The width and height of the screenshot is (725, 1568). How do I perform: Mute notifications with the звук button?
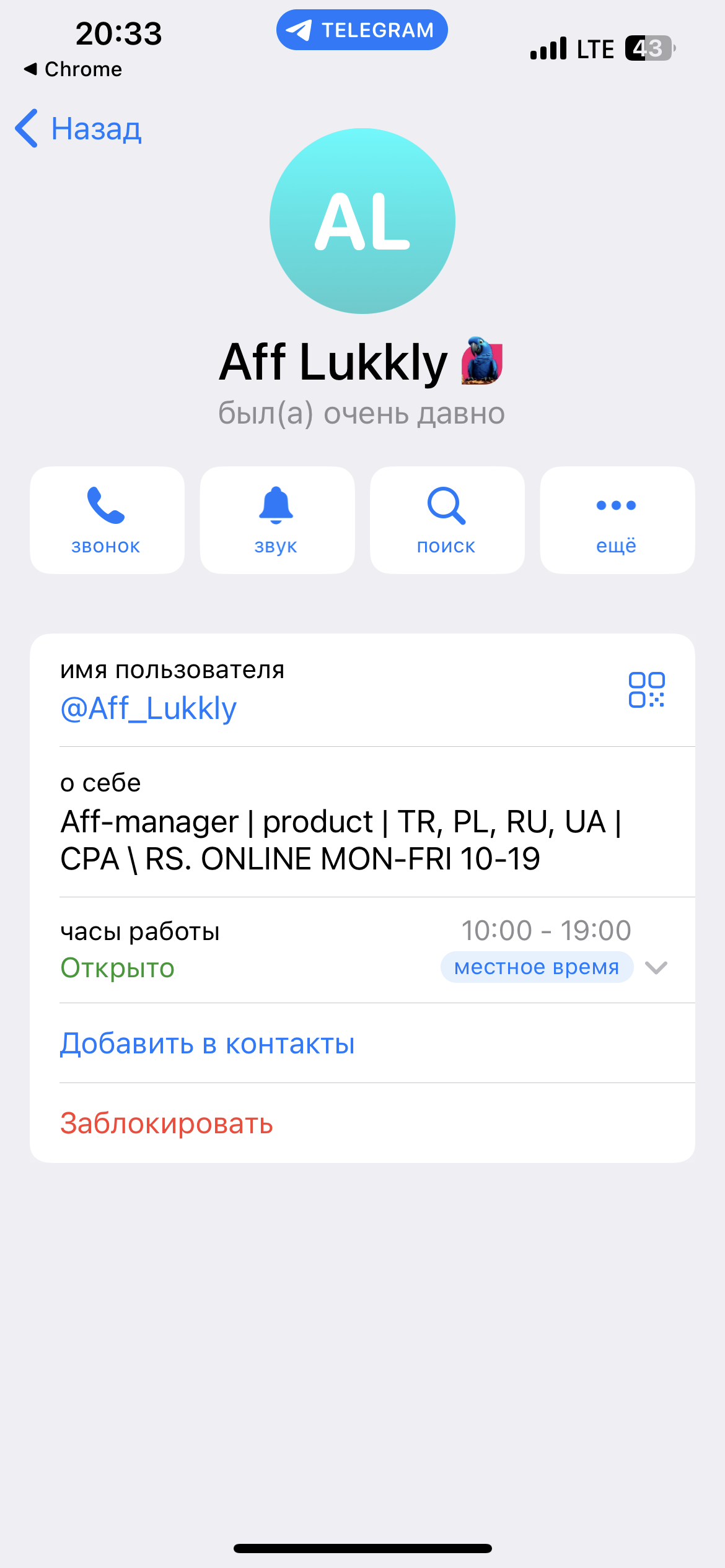pyautogui.click(x=276, y=520)
